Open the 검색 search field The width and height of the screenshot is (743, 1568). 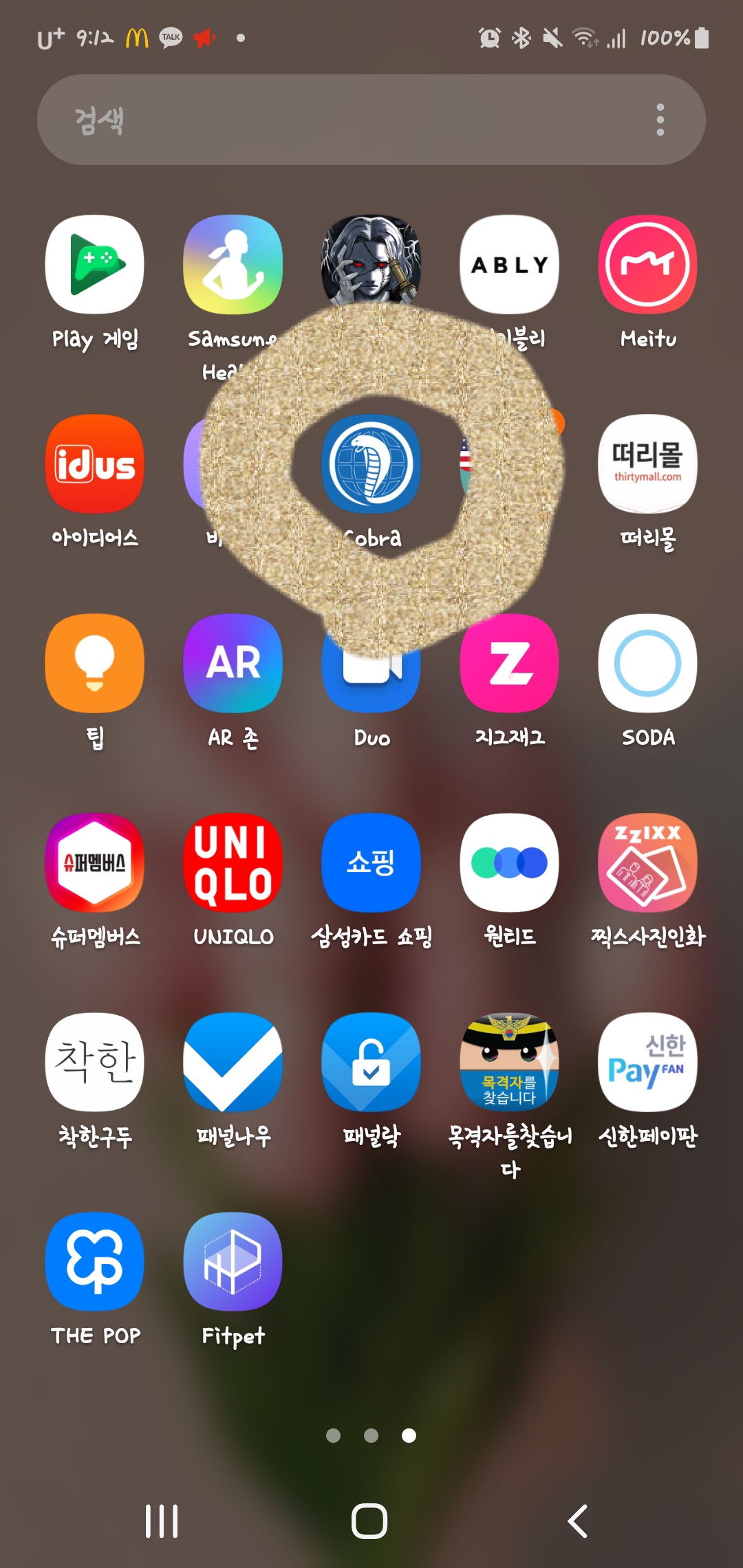click(x=344, y=120)
